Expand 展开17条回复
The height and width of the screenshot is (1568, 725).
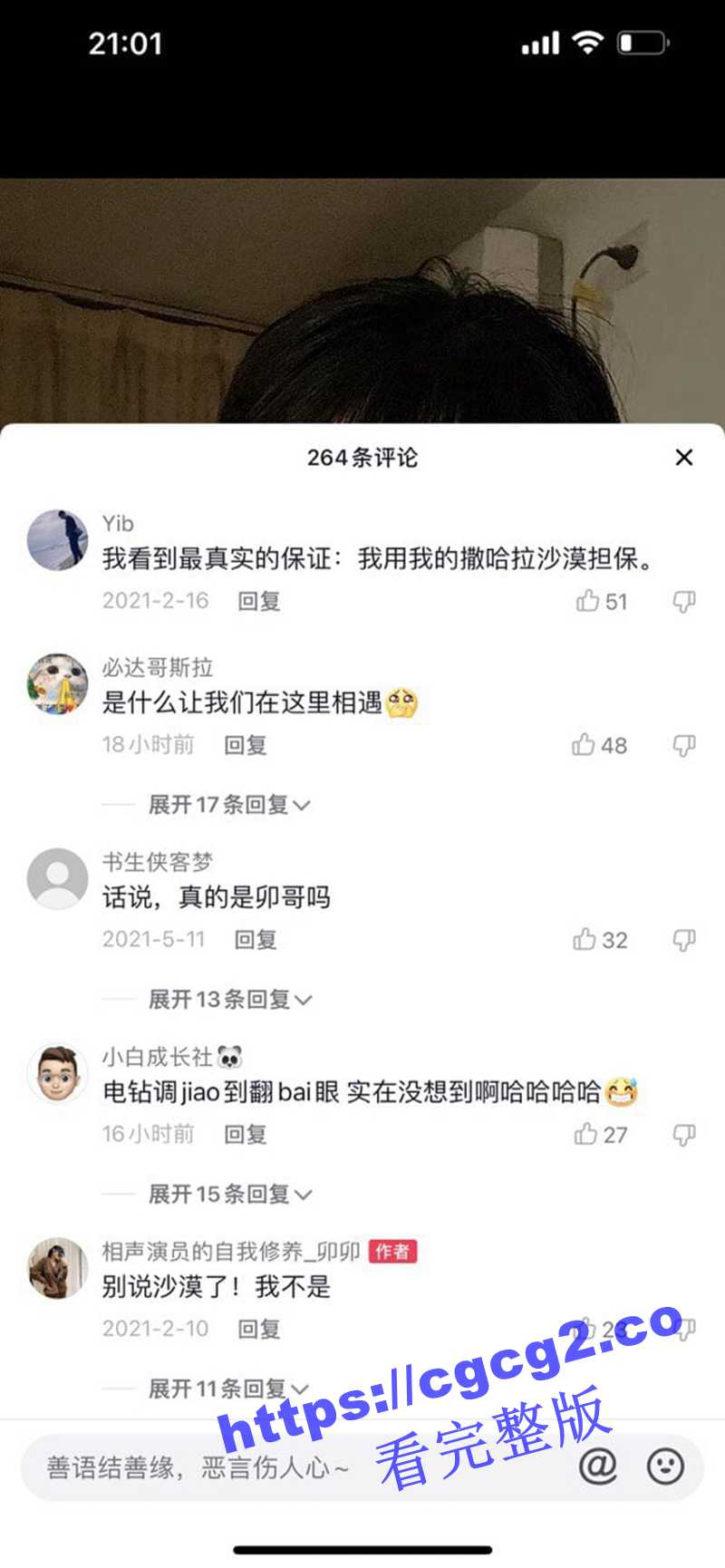(228, 804)
